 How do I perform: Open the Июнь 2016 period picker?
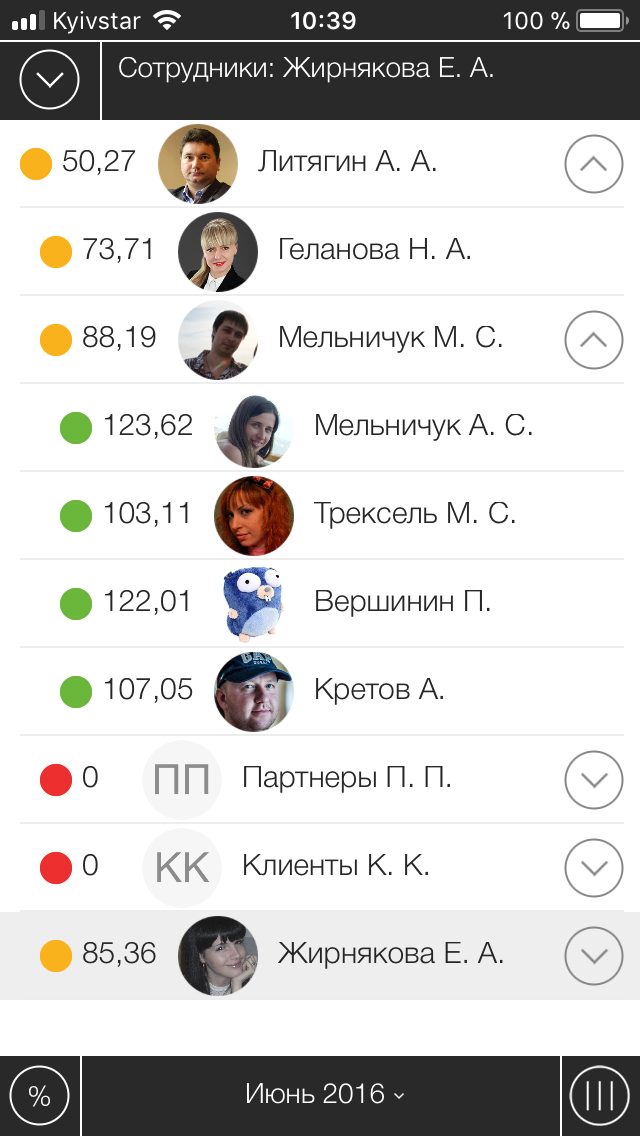click(324, 1094)
